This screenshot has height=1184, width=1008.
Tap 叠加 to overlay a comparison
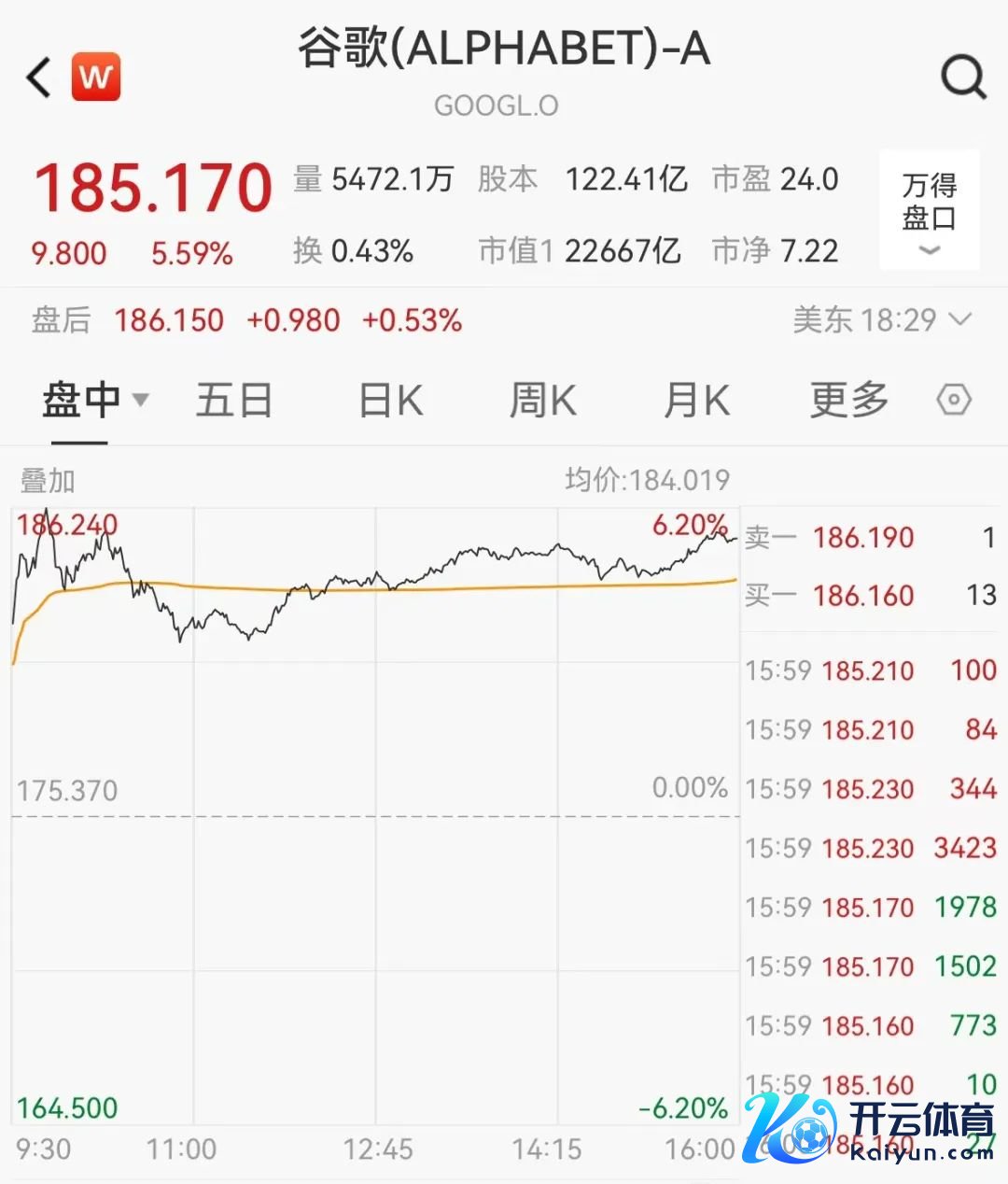(48, 481)
